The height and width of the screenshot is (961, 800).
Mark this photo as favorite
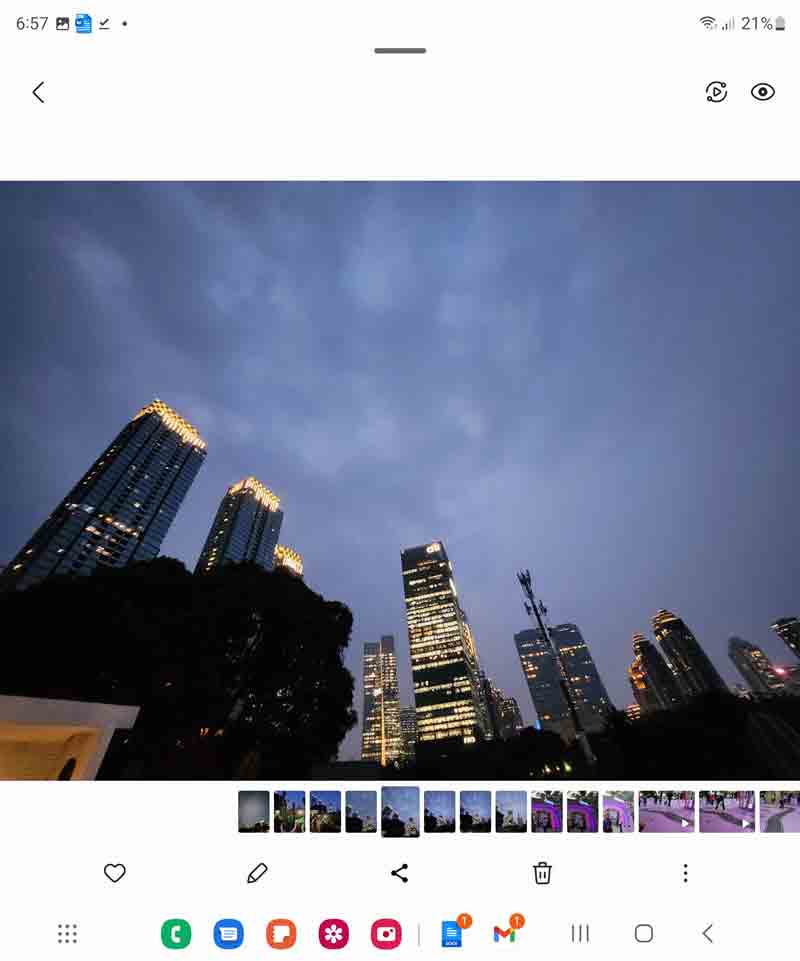pyautogui.click(x=115, y=873)
